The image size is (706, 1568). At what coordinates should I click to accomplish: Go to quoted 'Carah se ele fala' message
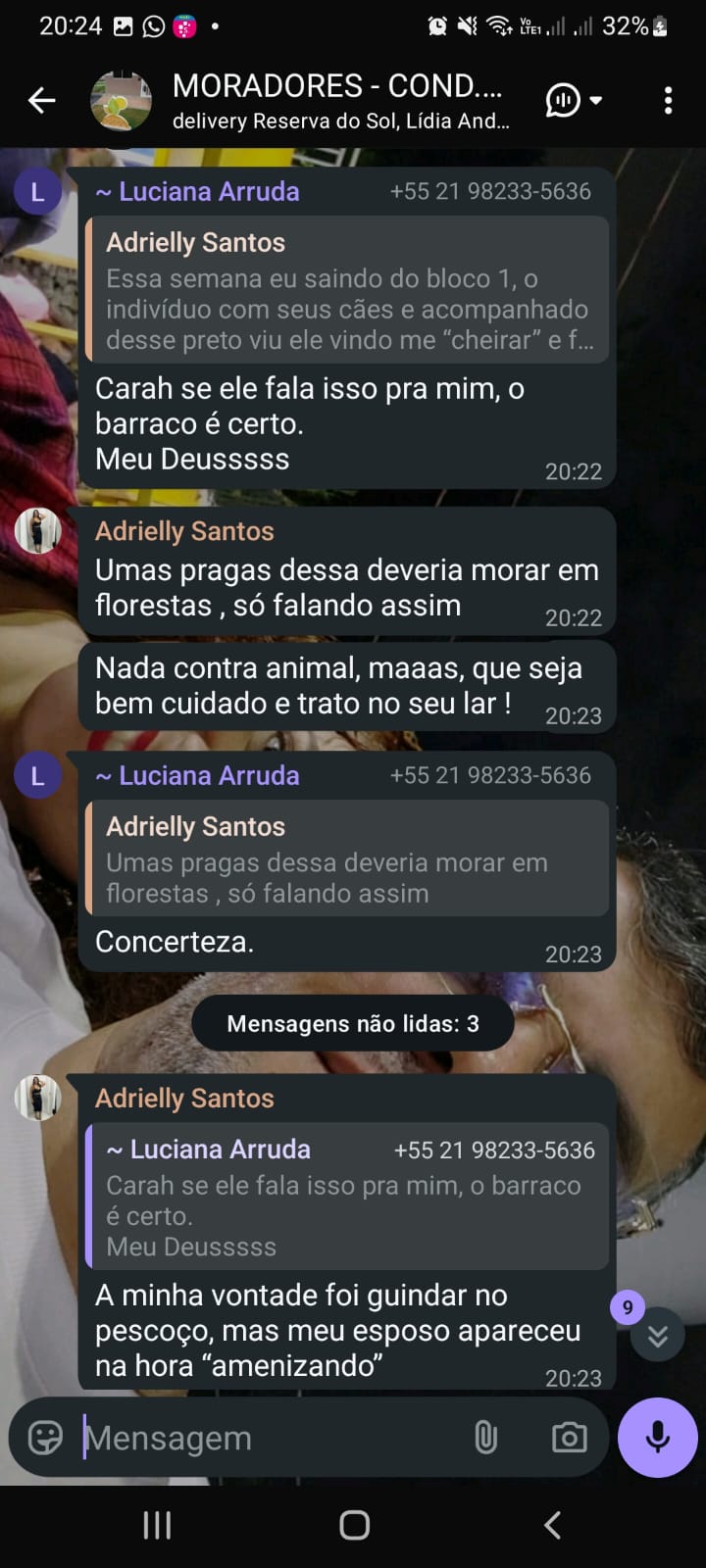(347, 1197)
